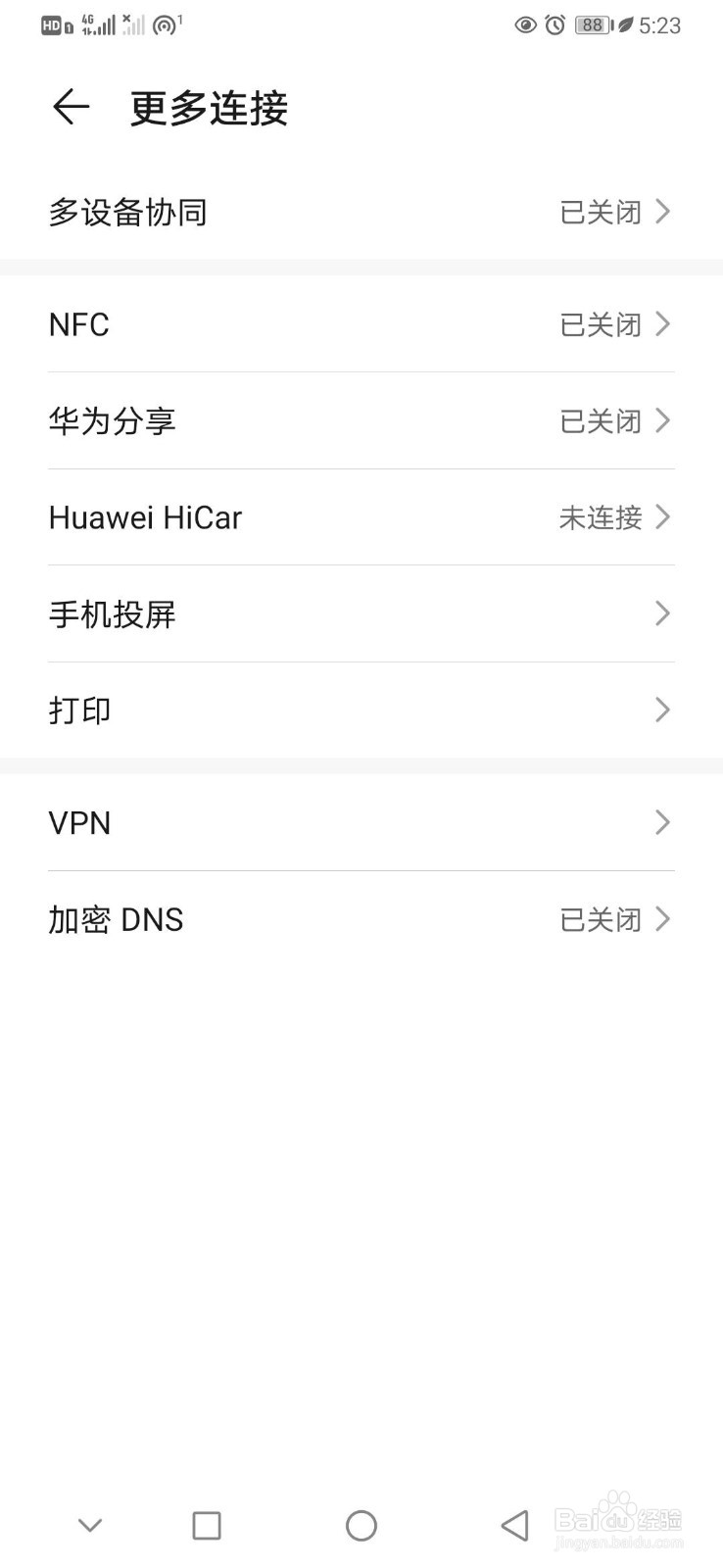Open 多设备协同 settings

[361, 212]
